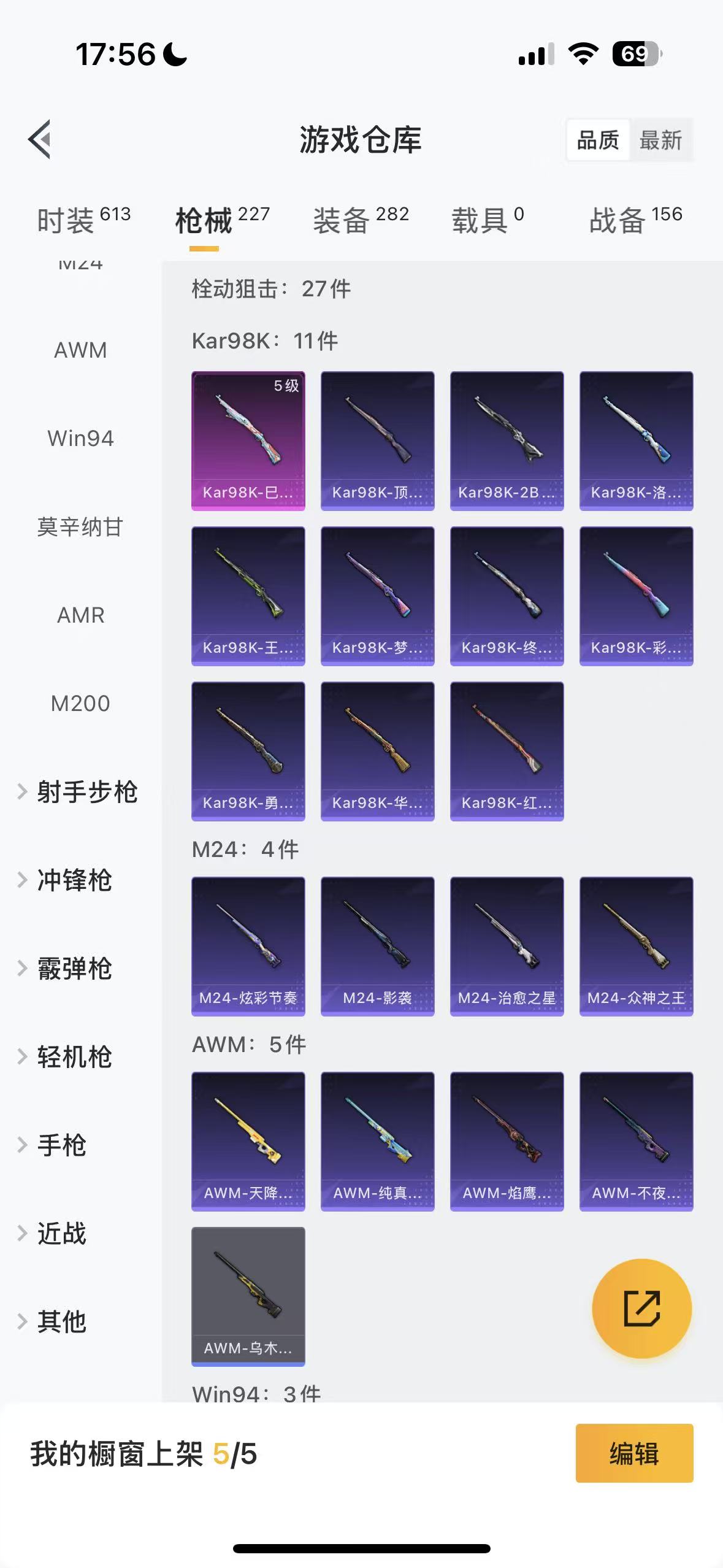Open the 载具 tab
The width and height of the screenshot is (723, 1568).
(x=488, y=220)
